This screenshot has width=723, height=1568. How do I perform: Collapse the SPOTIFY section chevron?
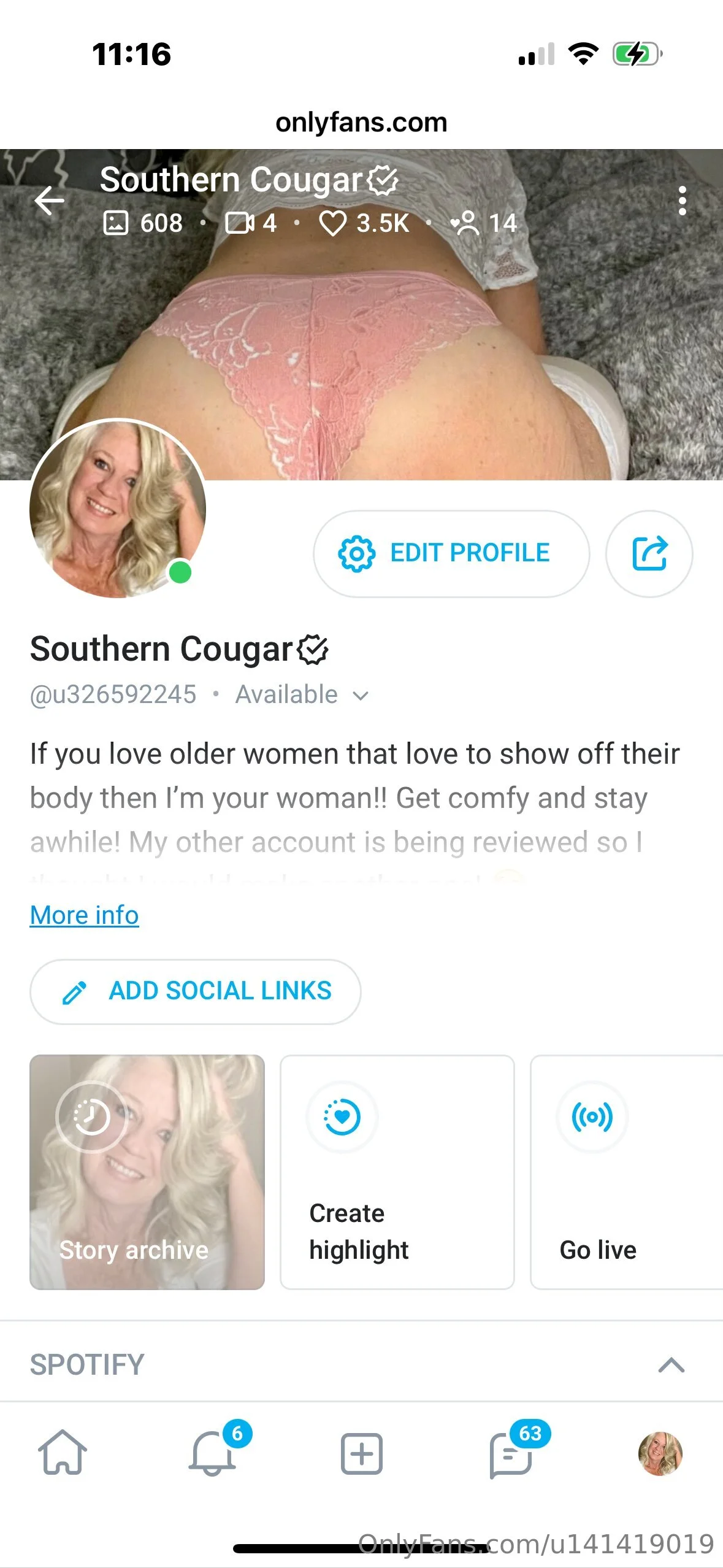coord(671,1363)
